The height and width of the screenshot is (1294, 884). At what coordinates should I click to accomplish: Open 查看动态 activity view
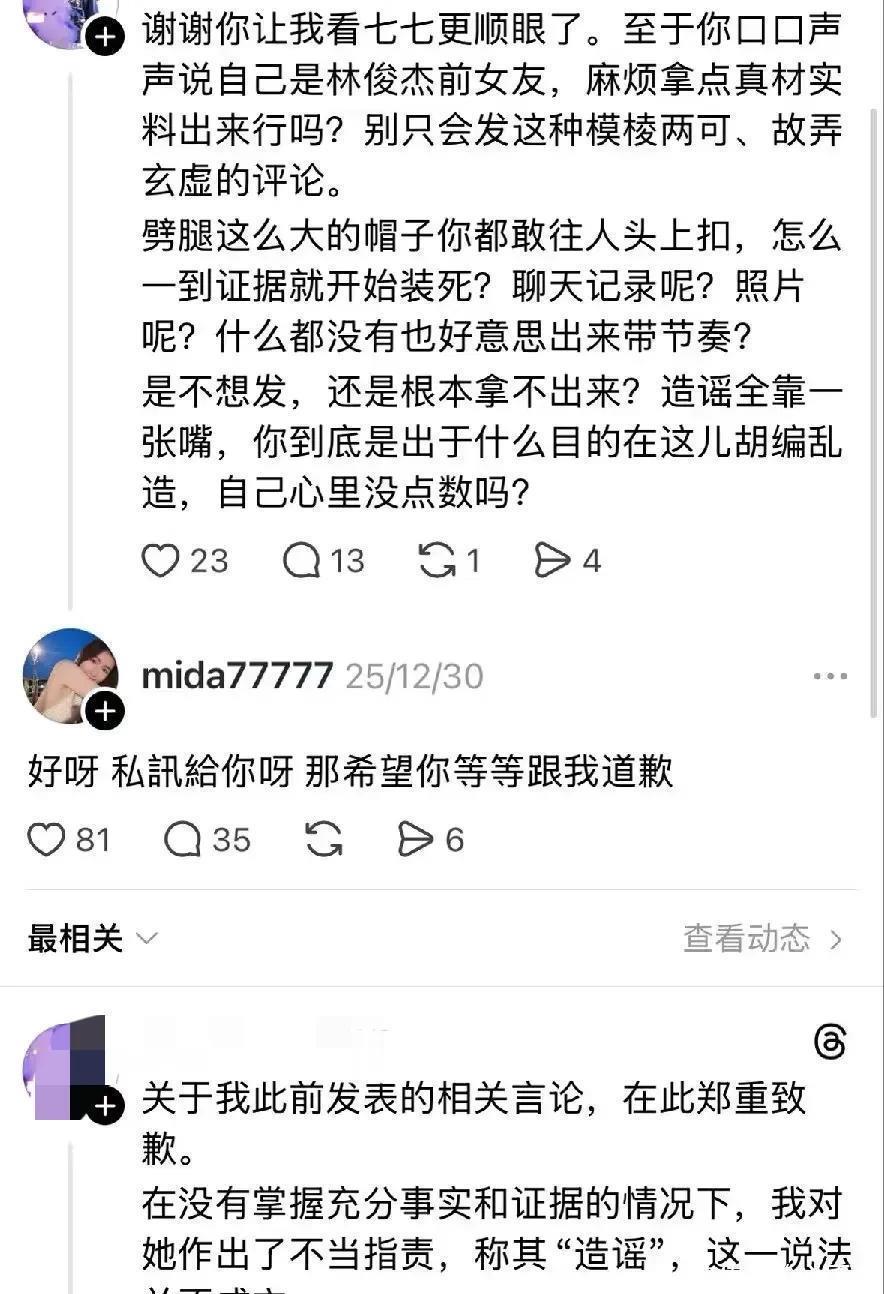coord(762,938)
